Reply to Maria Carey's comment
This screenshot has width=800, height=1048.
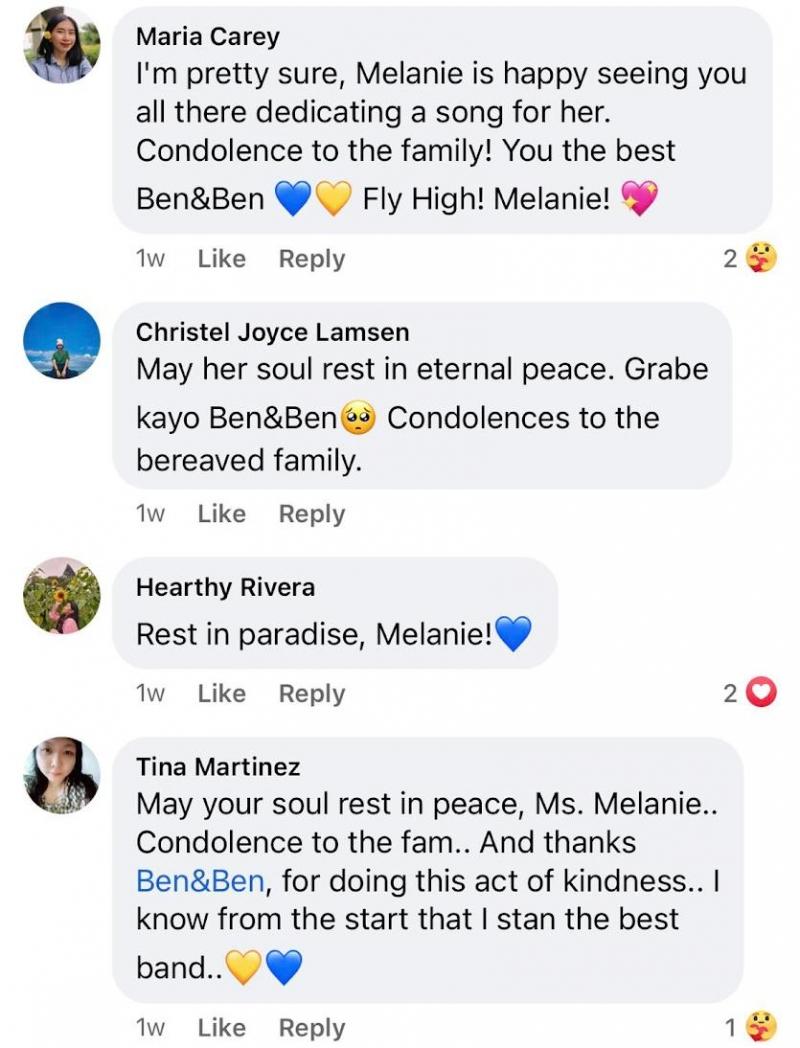311,259
